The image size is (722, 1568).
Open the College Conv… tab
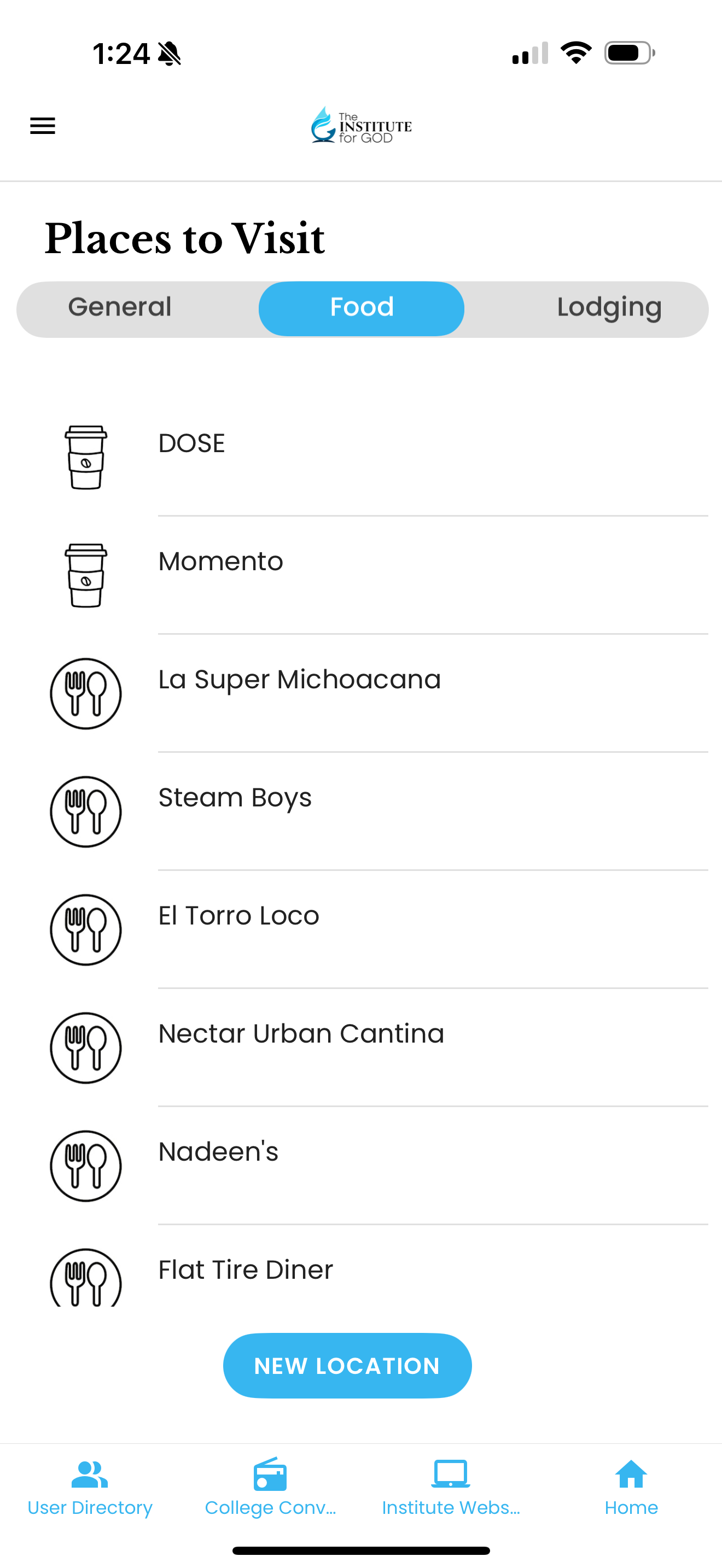point(270,1489)
